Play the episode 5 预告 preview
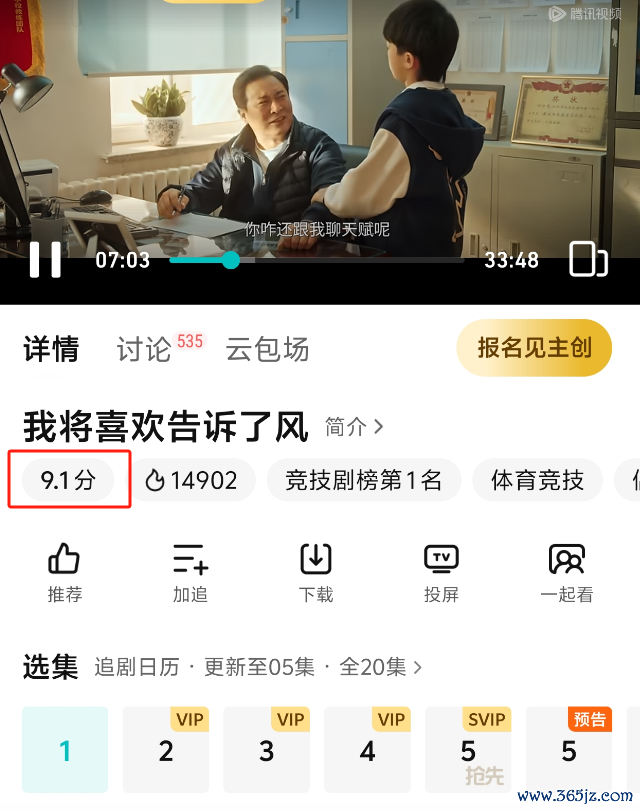The width and height of the screenshot is (640, 811). [x=569, y=750]
